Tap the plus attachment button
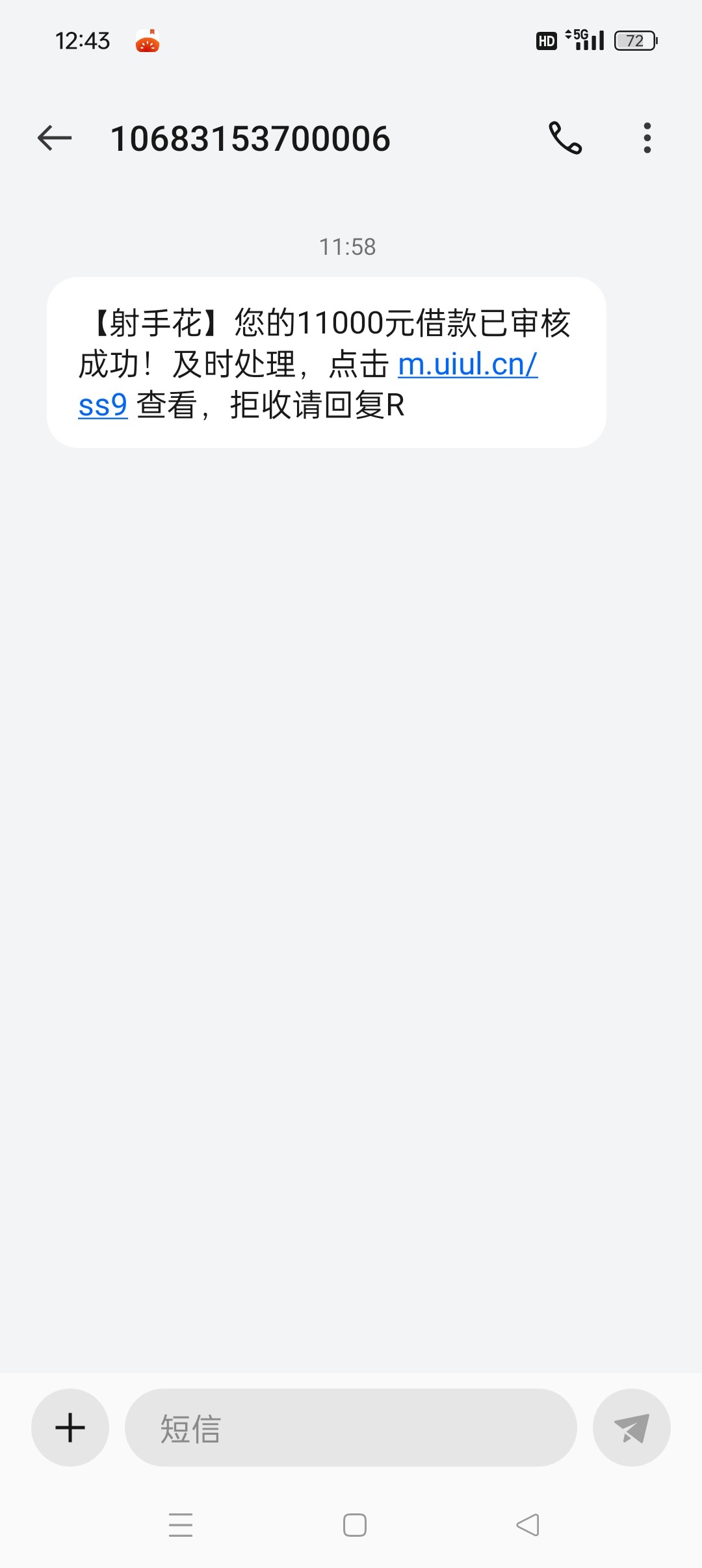 [70, 1428]
